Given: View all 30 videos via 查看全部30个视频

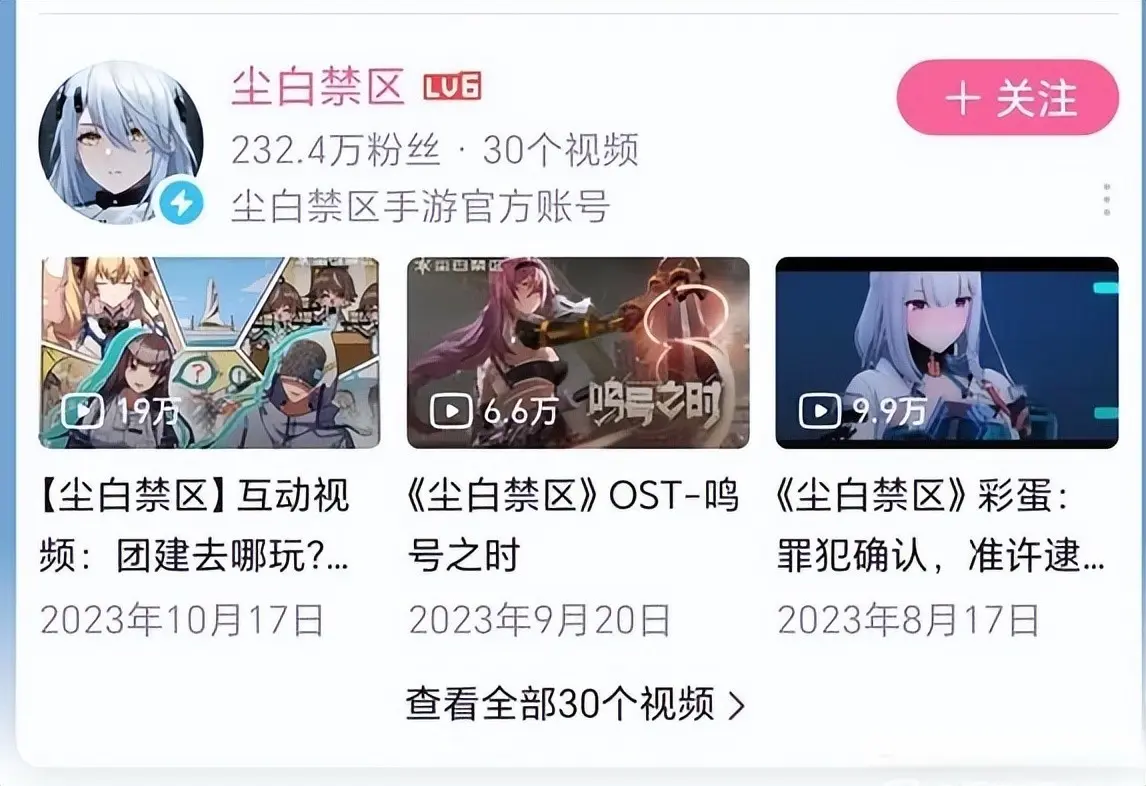Looking at the screenshot, I should 575,704.
